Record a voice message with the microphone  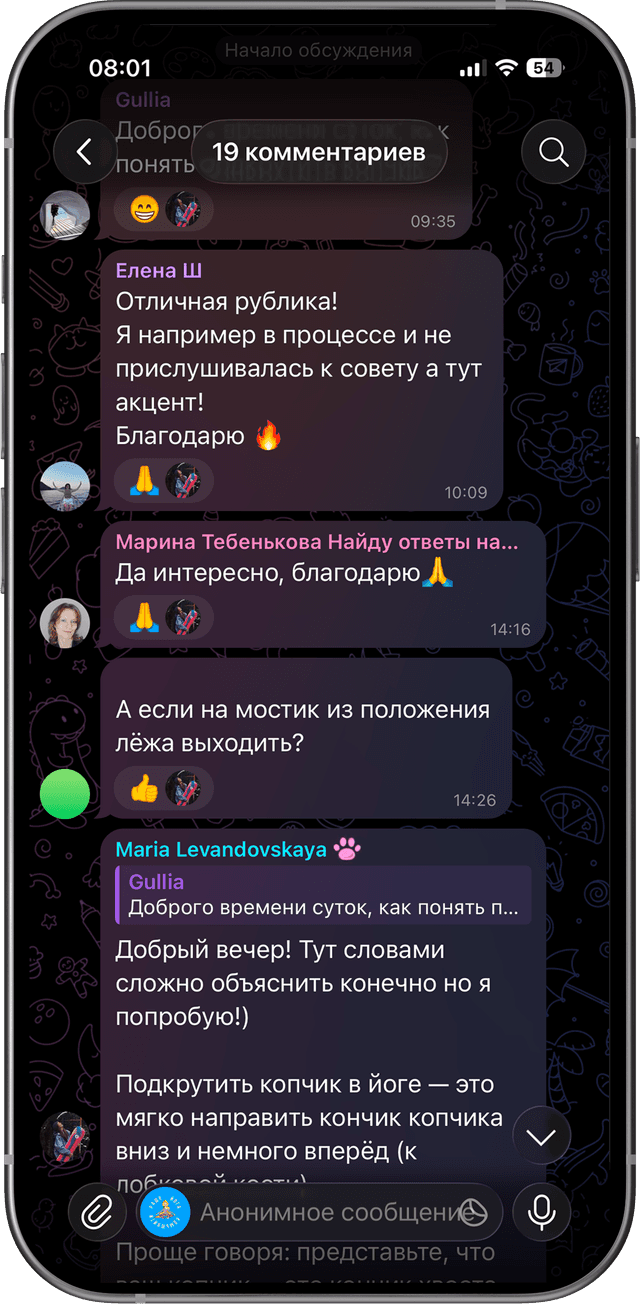[x=541, y=1212]
